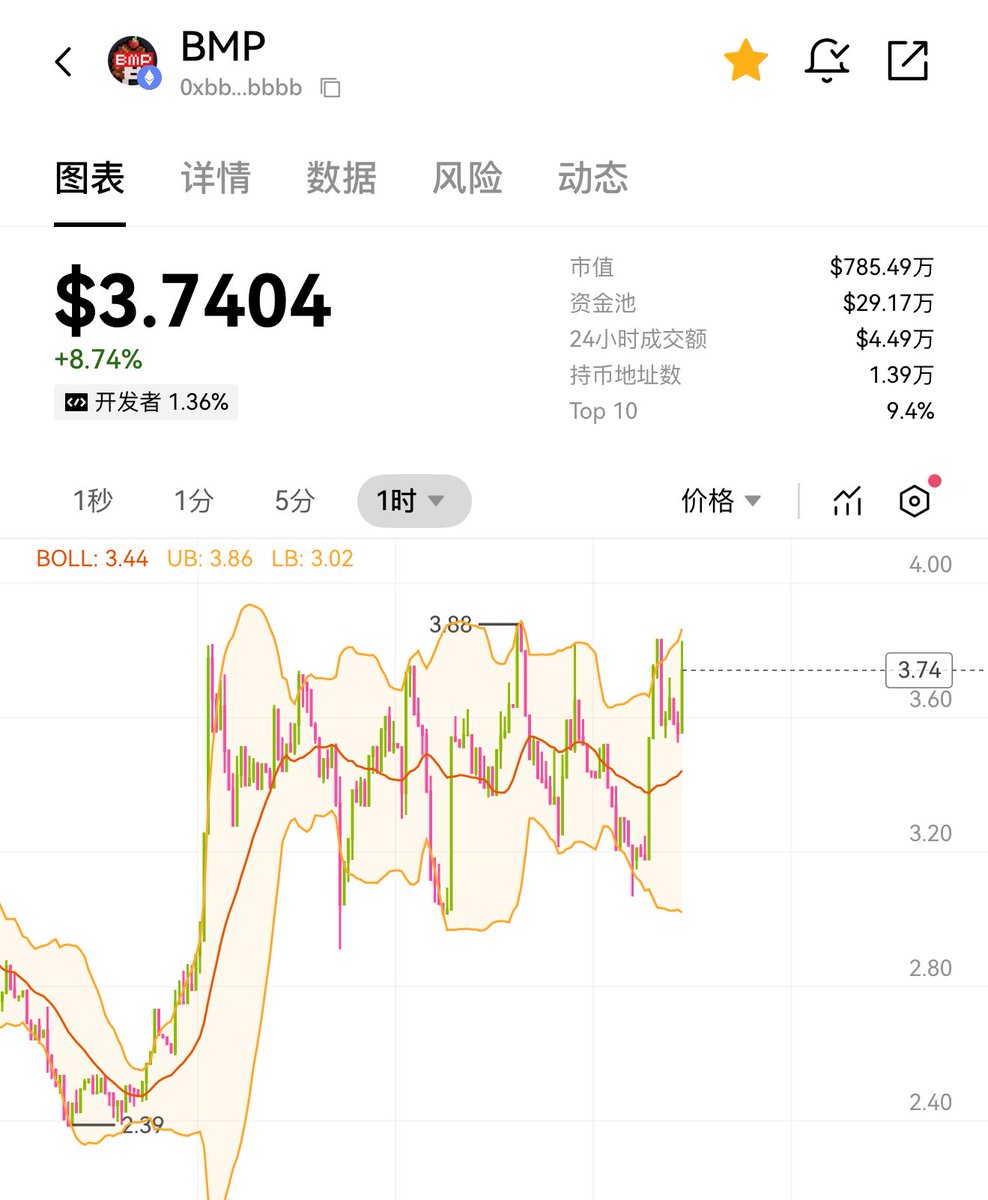Open the 价格 display dropdown

click(721, 501)
